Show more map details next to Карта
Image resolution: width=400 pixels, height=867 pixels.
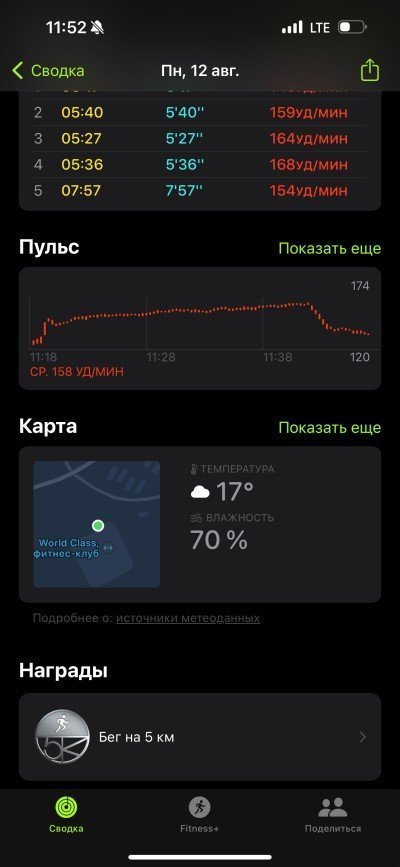[x=330, y=427]
